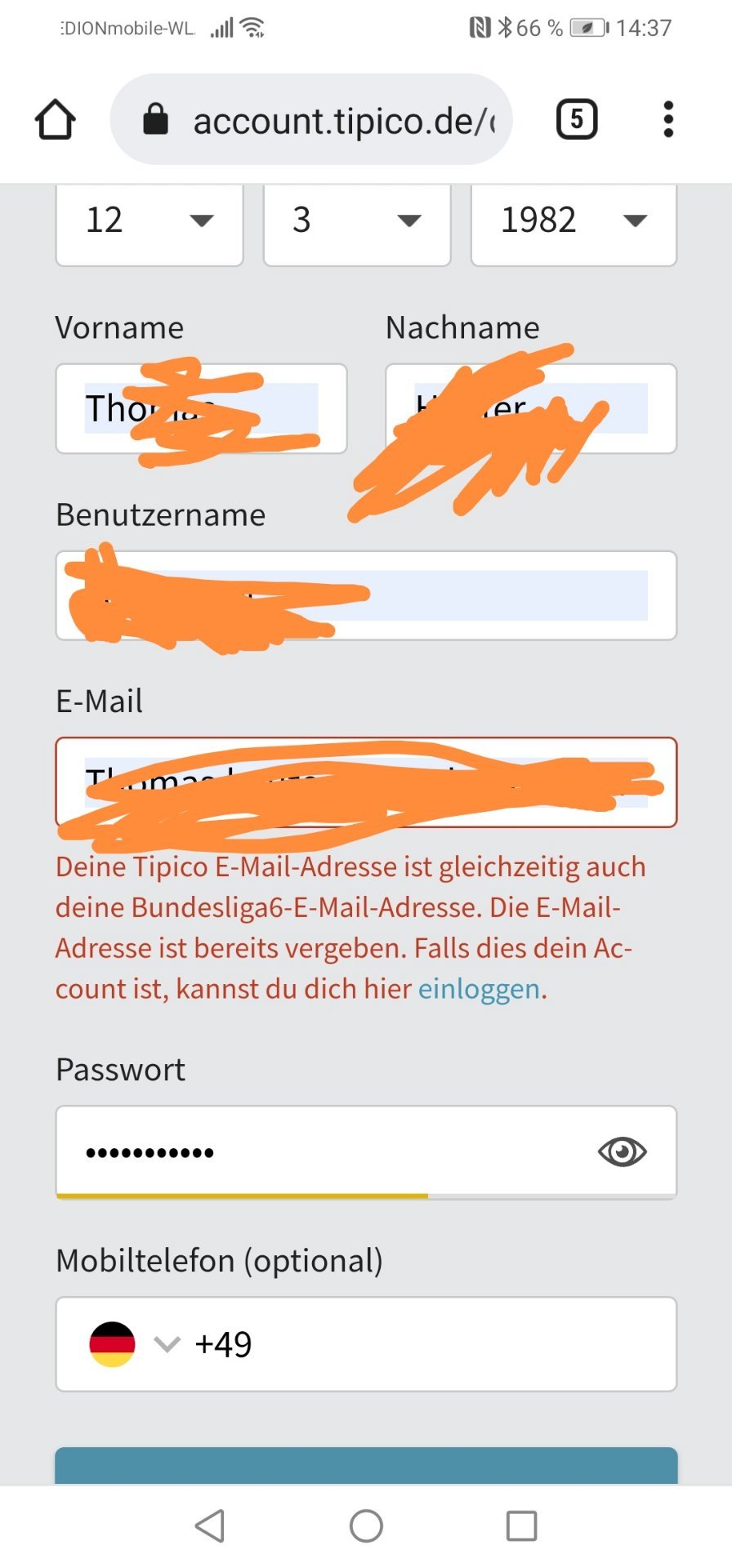Follow the einloggen link

point(479,989)
